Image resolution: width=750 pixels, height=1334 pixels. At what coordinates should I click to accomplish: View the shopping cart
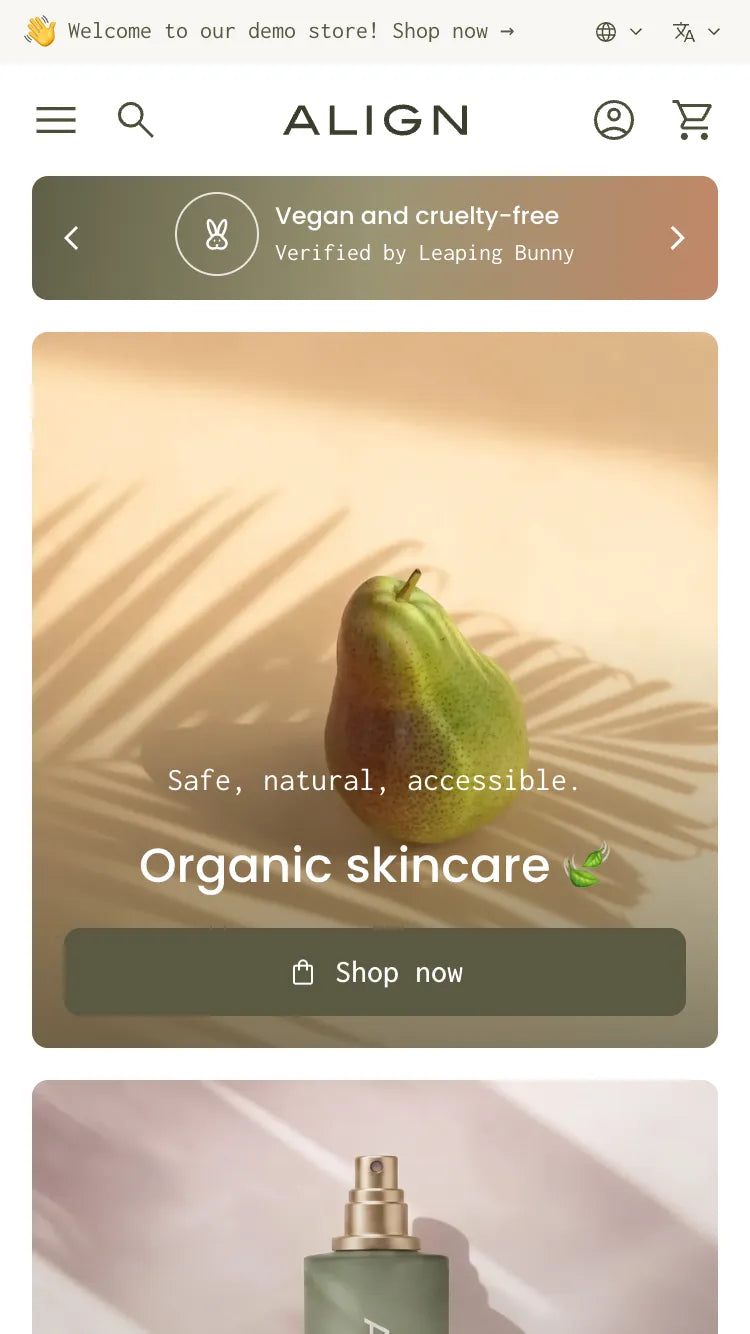point(692,120)
